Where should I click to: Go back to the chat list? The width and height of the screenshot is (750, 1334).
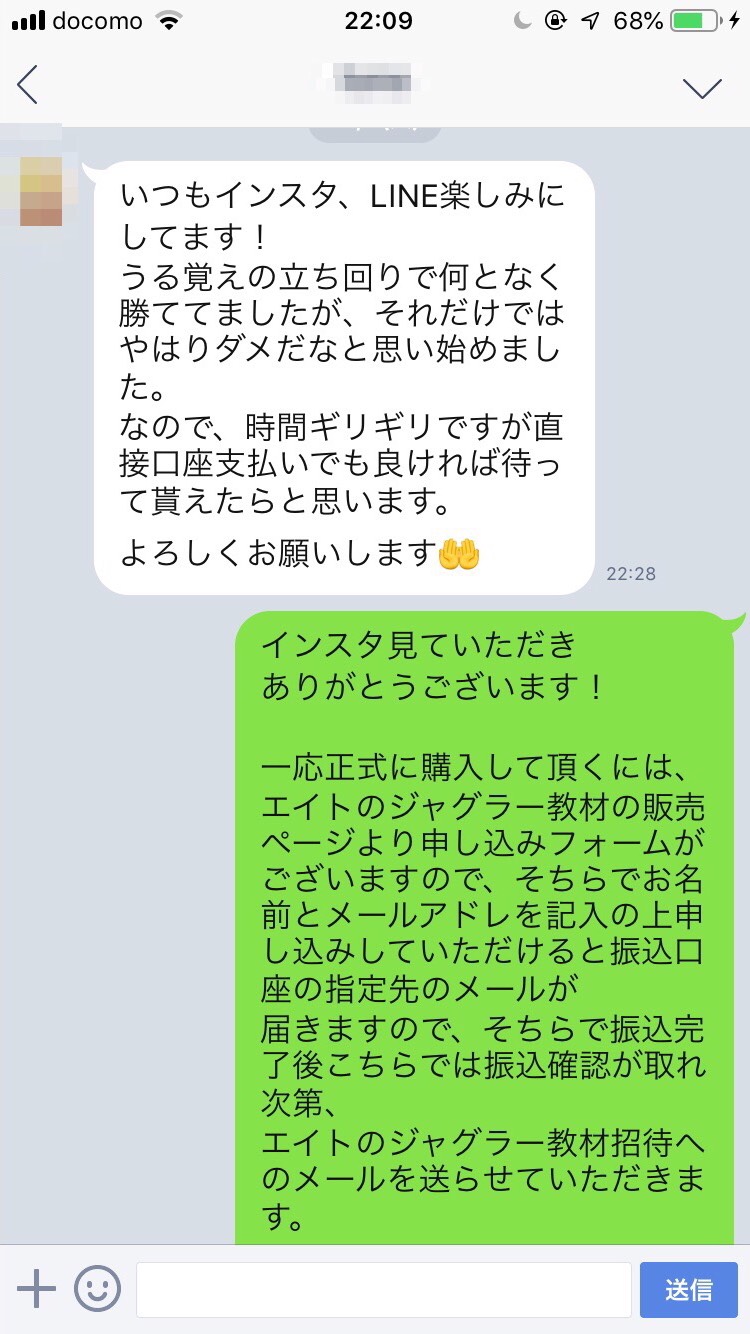(28, 86)
